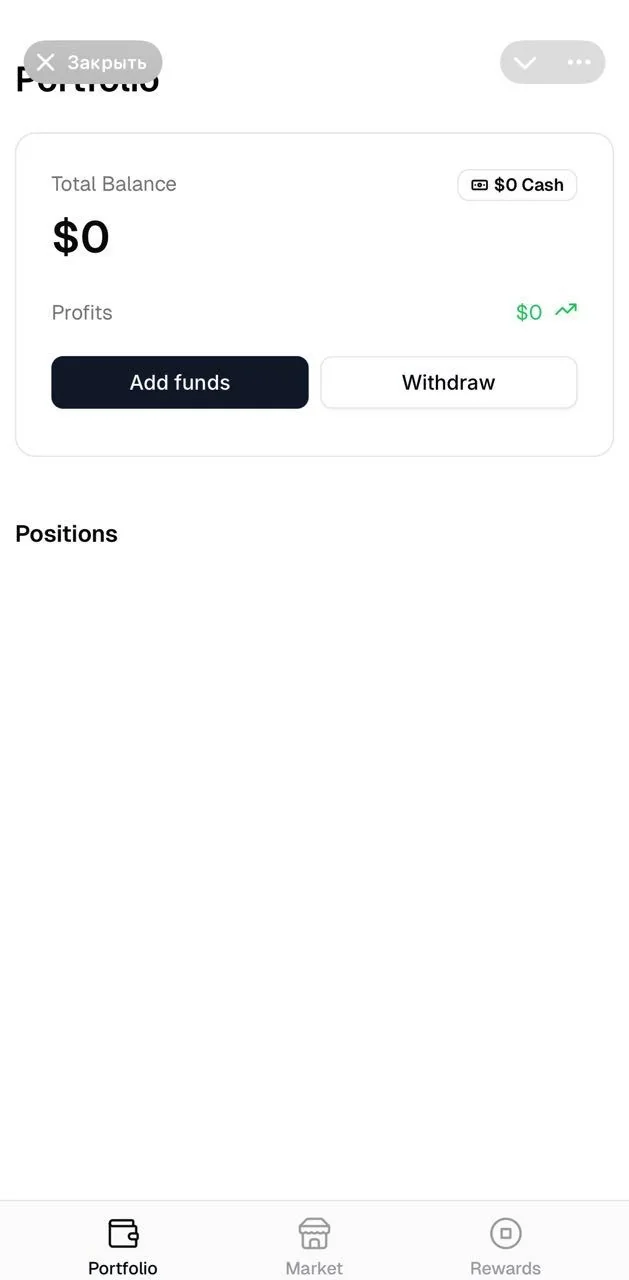Image resolution: width=629 pixels, height=1280 pixels.
Task: Close the mini app with Закрыть
Action: pyautogui.click(x=93, y=62)
